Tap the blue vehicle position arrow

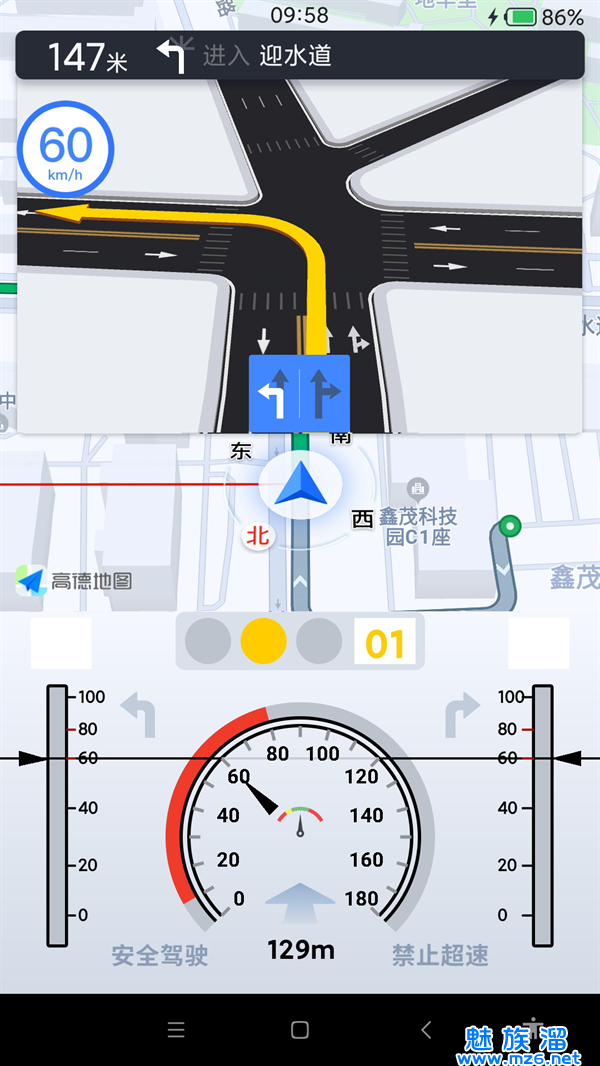300,487
